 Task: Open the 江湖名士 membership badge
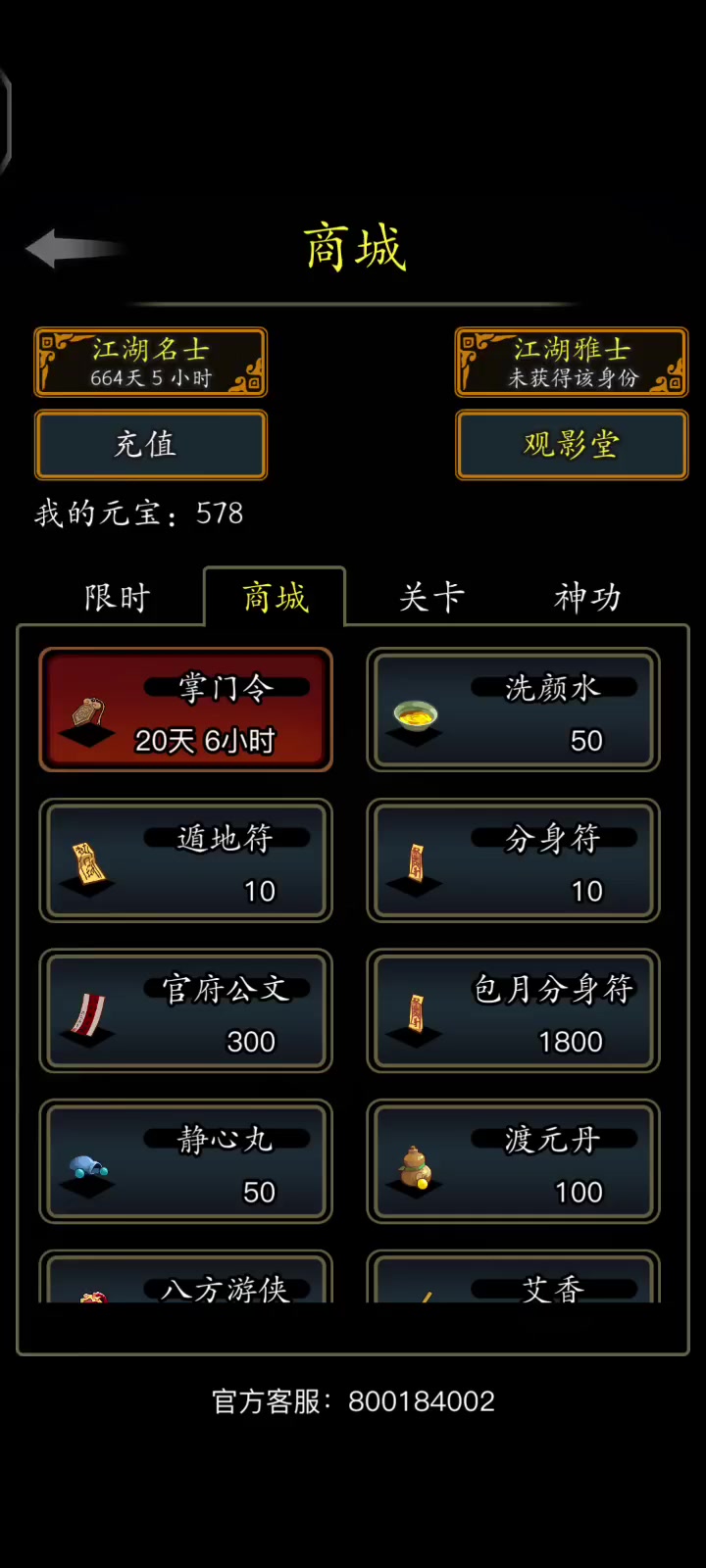[x=151, y=363]
